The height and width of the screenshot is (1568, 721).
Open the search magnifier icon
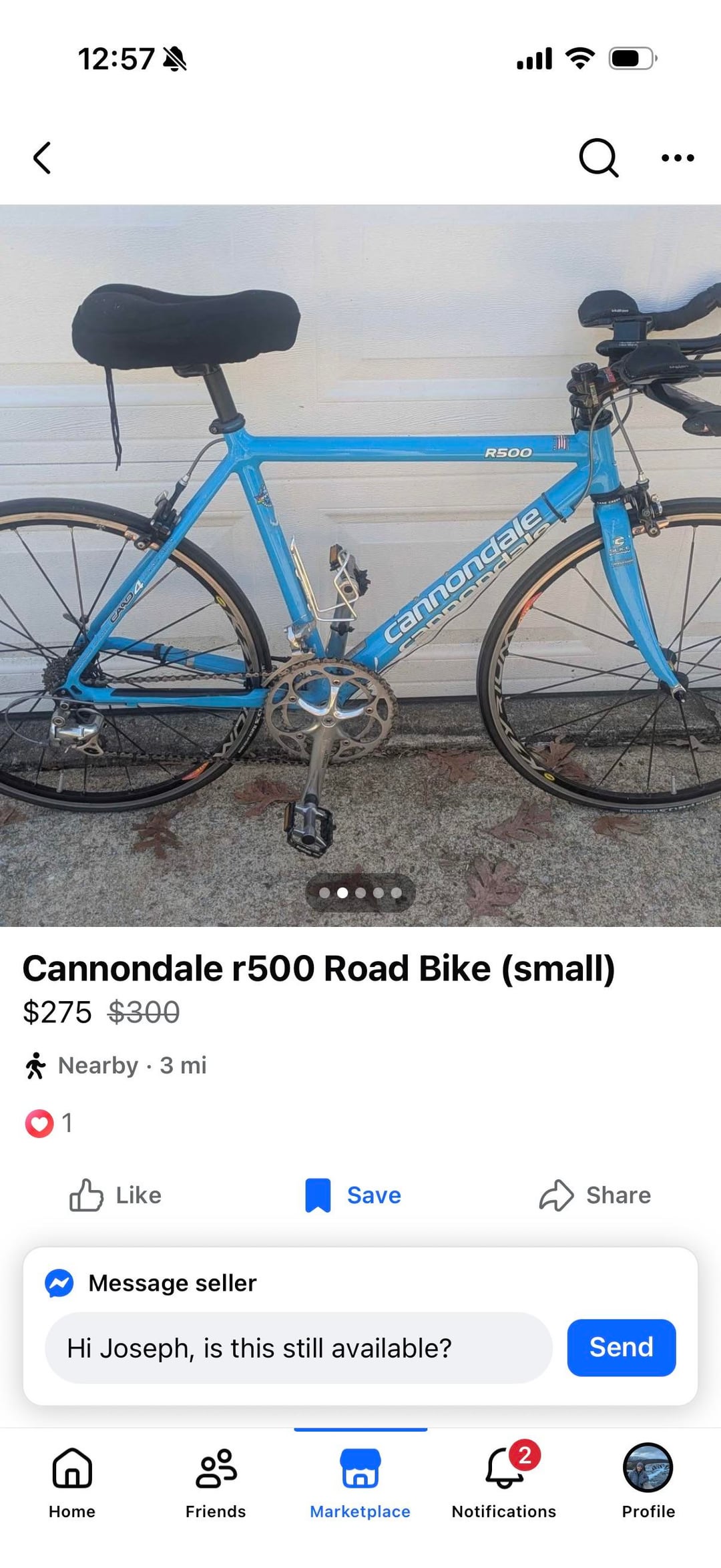point(598,158)
